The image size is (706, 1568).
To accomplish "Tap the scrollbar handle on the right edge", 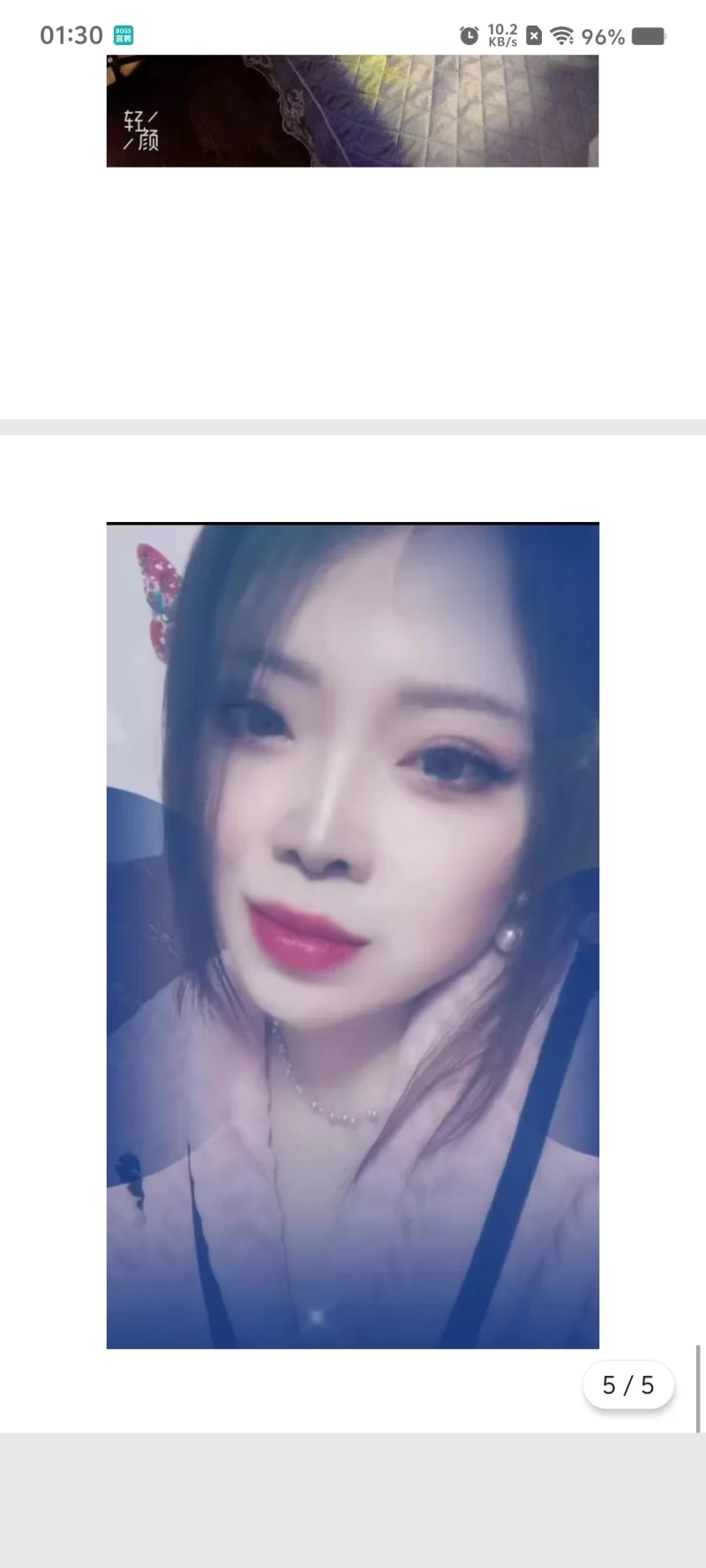I will 699,1388.
